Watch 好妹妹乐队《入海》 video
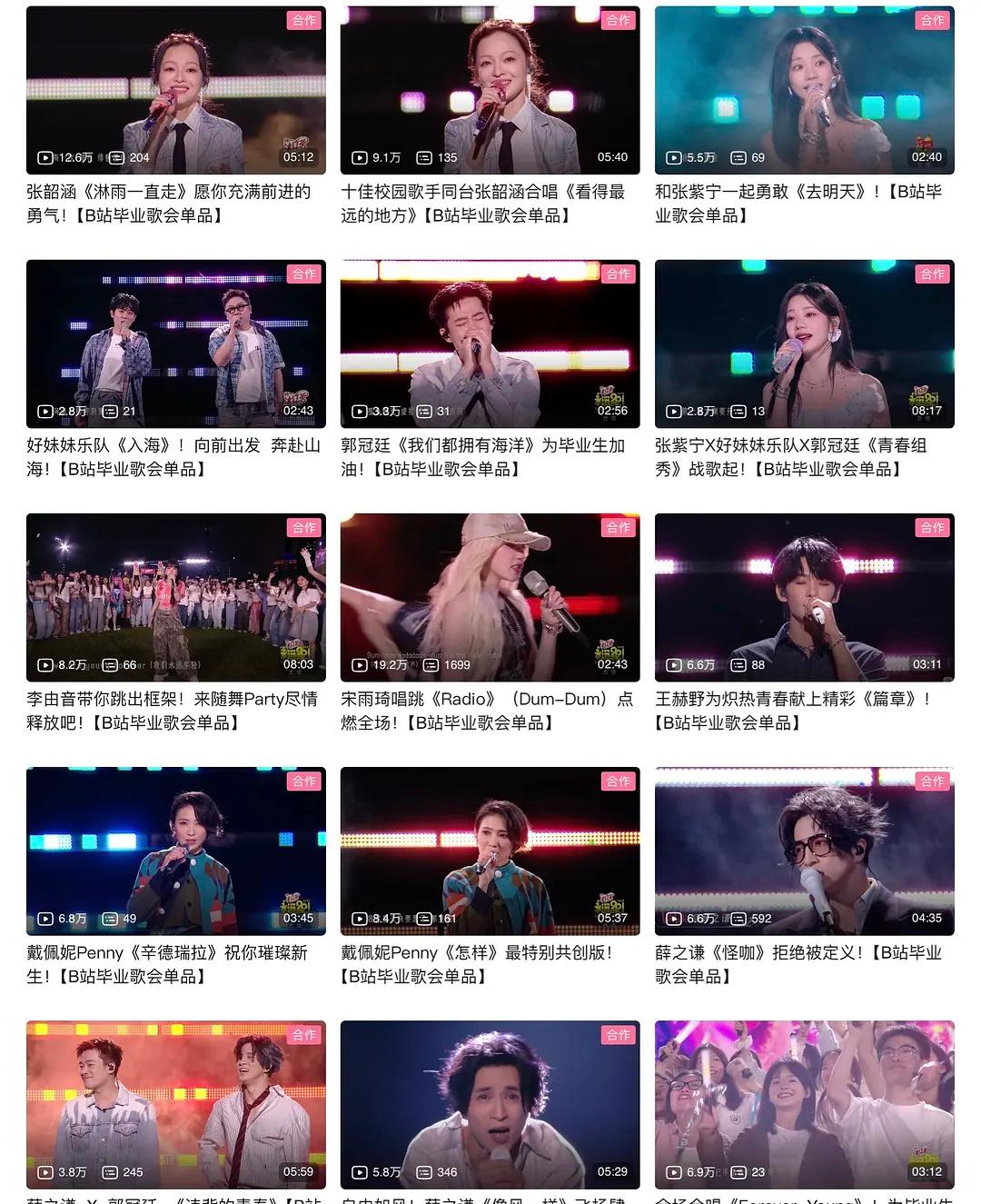Screen dimensions: 981x1204 [x=175, y=343]
